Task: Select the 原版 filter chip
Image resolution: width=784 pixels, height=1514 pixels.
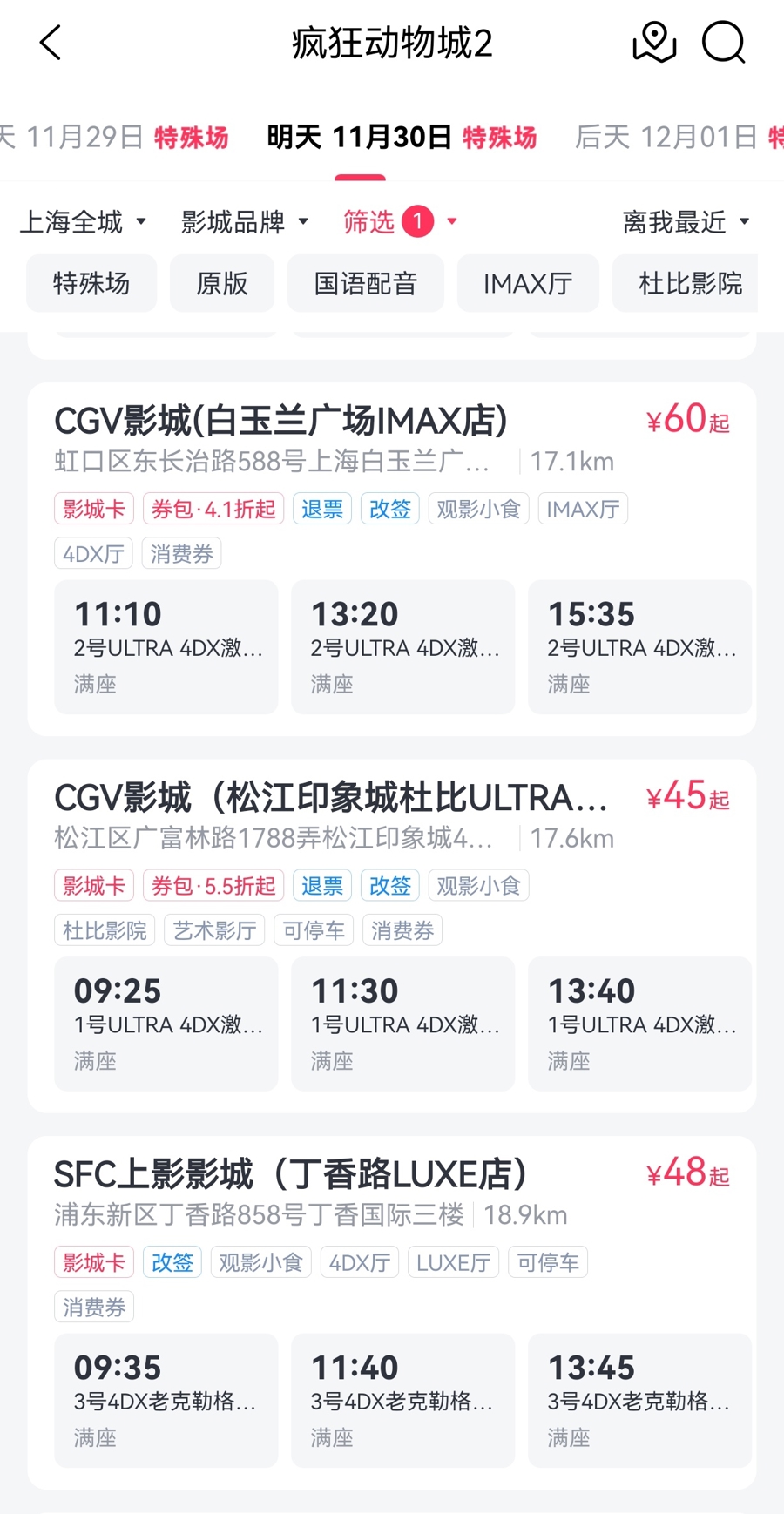Action: (x=222, y=283)
